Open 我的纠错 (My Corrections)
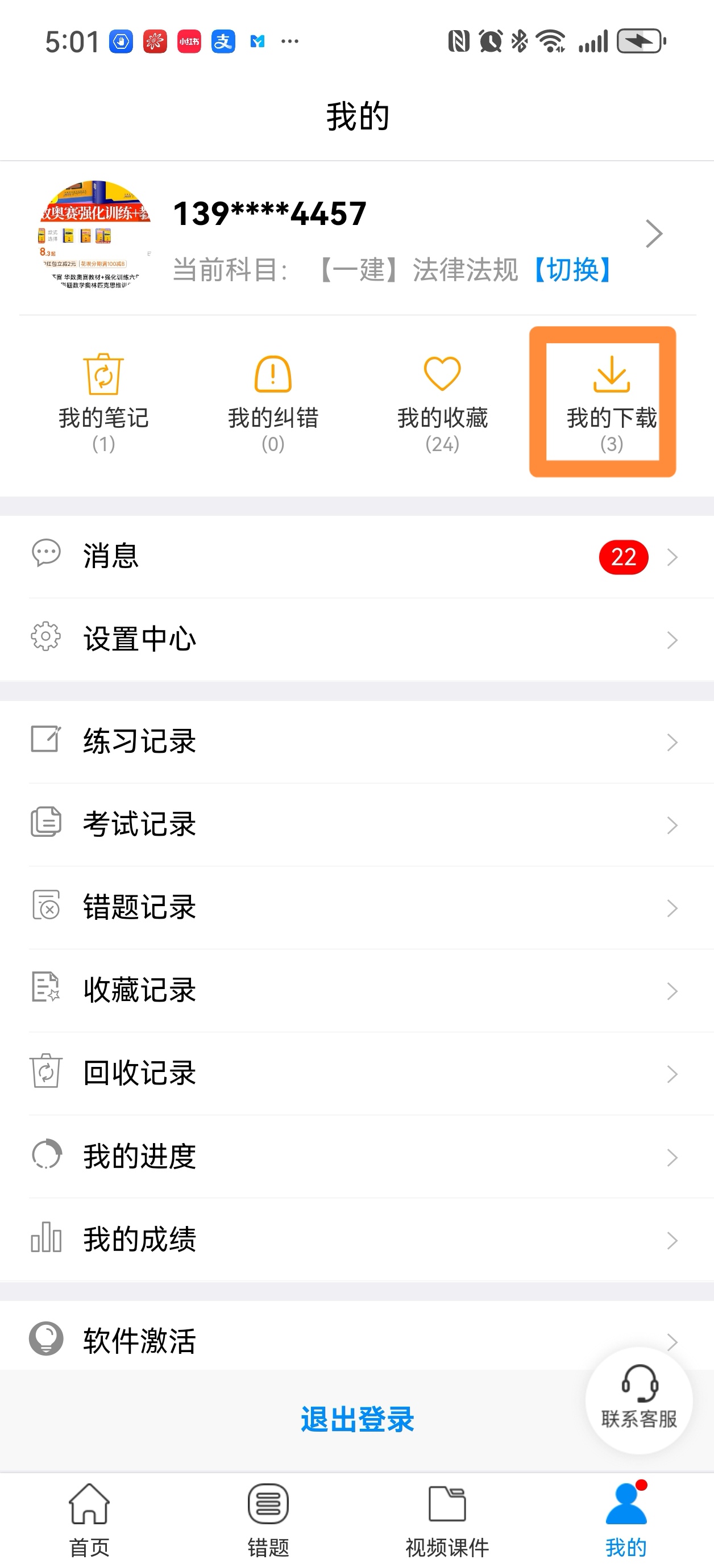This screenshot has width=714, height=1568. [274, 399]
